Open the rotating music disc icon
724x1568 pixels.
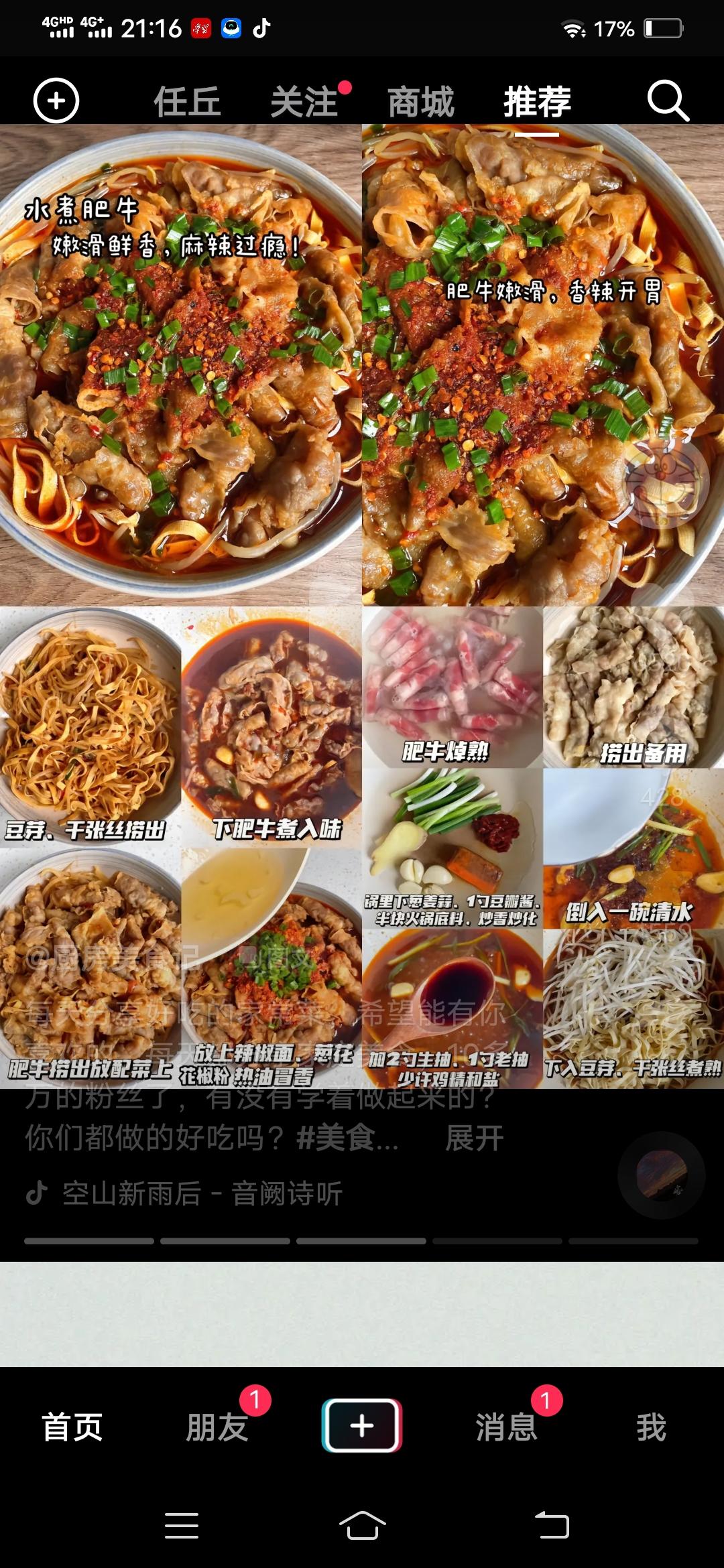click(x=661, y=1175)
